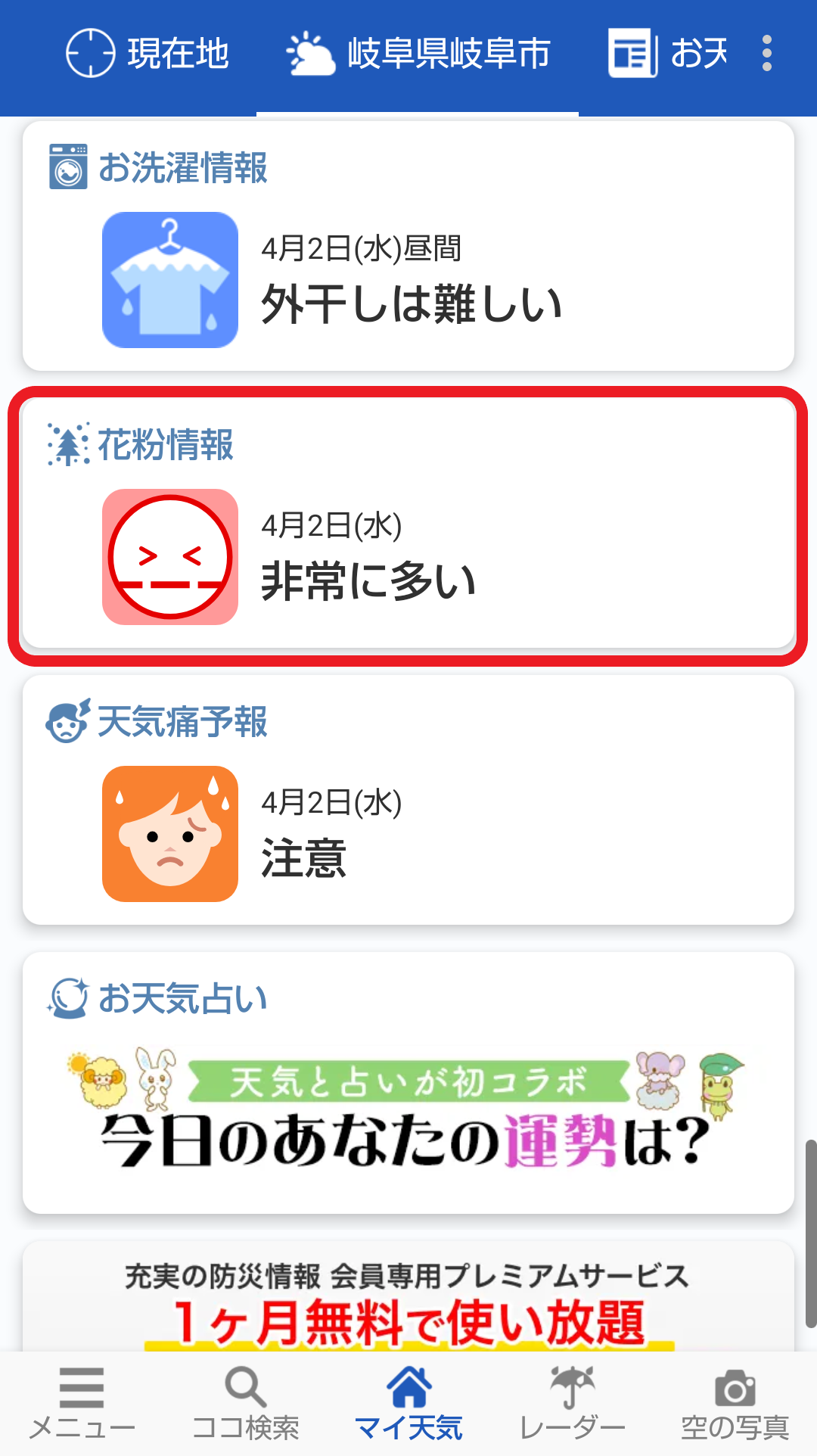Open the レーダー radar tab
This screenshot has width=817, height=1456.
coord(572,1404)
